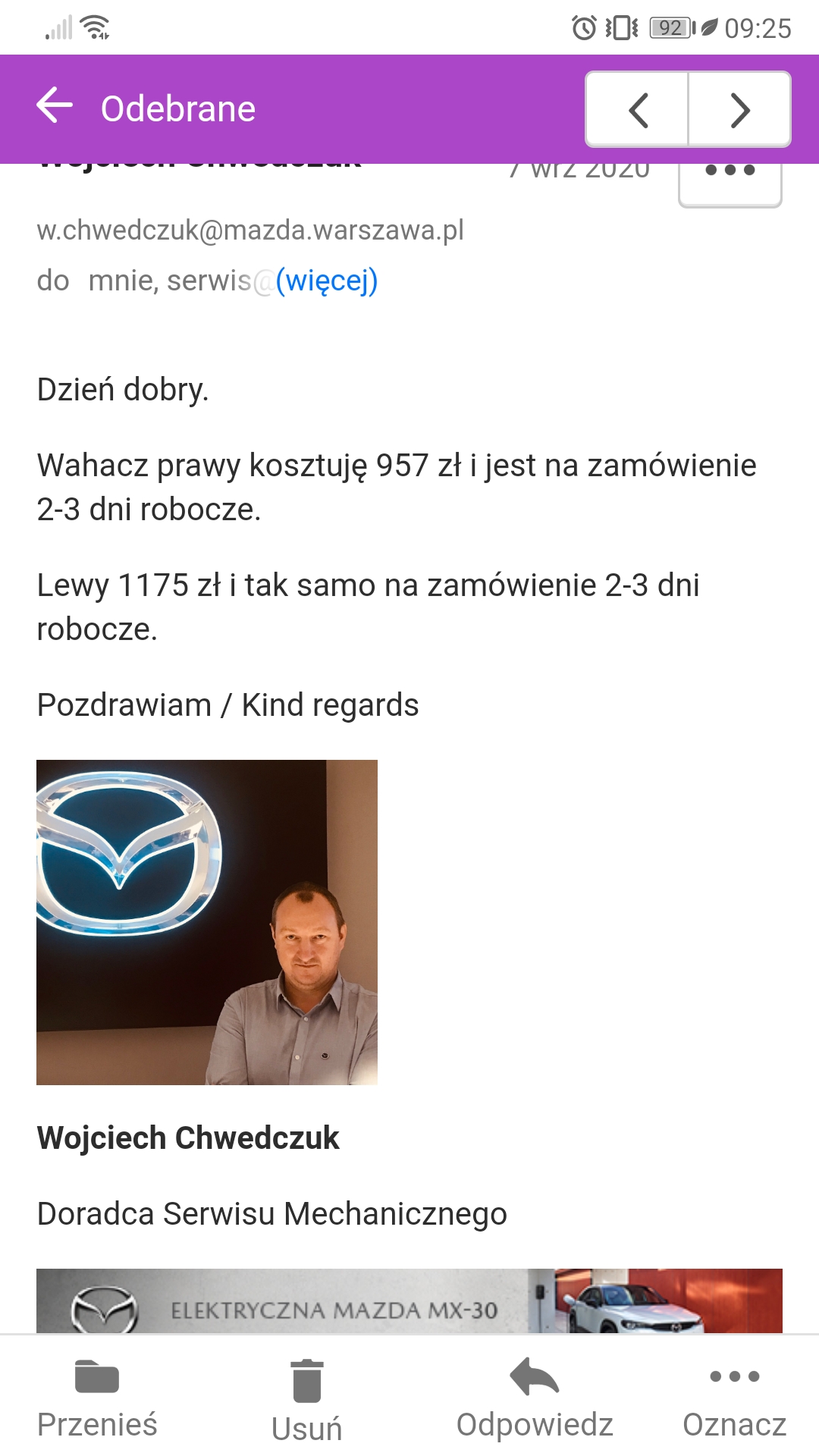Open the message options three-dot button
Image resolution: width=819 pixels, height=1456 pixels.
click(730, 179)
